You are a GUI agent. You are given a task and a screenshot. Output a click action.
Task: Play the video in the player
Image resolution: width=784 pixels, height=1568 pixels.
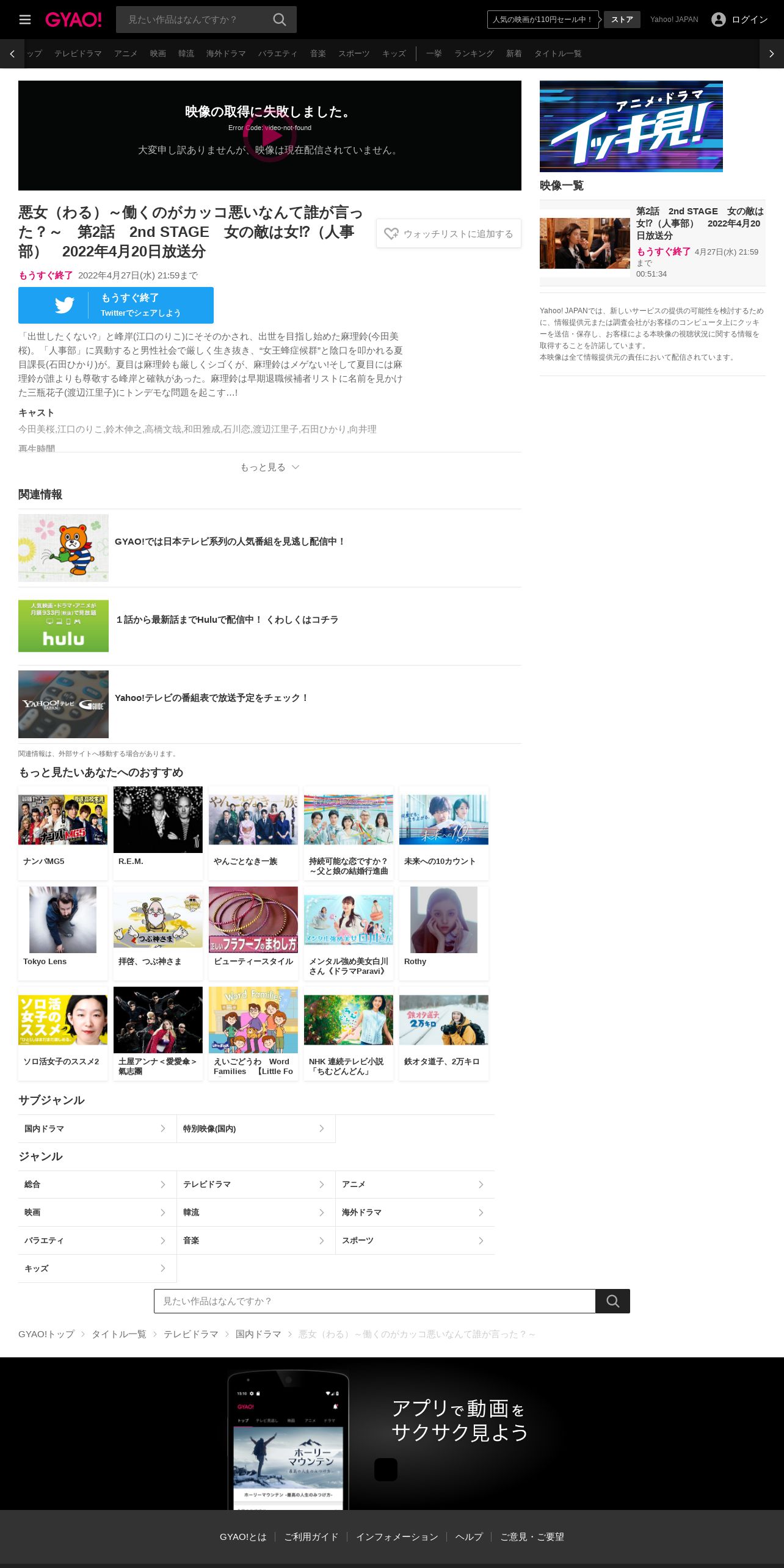click(270, 136)
